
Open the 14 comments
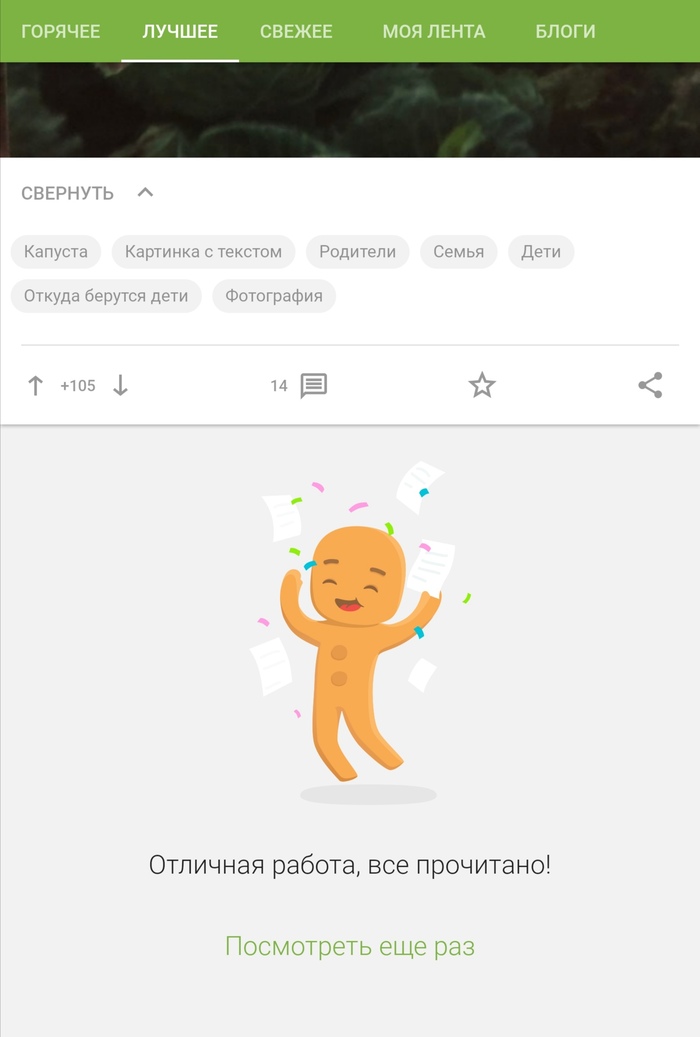click(x=299, y=386)
